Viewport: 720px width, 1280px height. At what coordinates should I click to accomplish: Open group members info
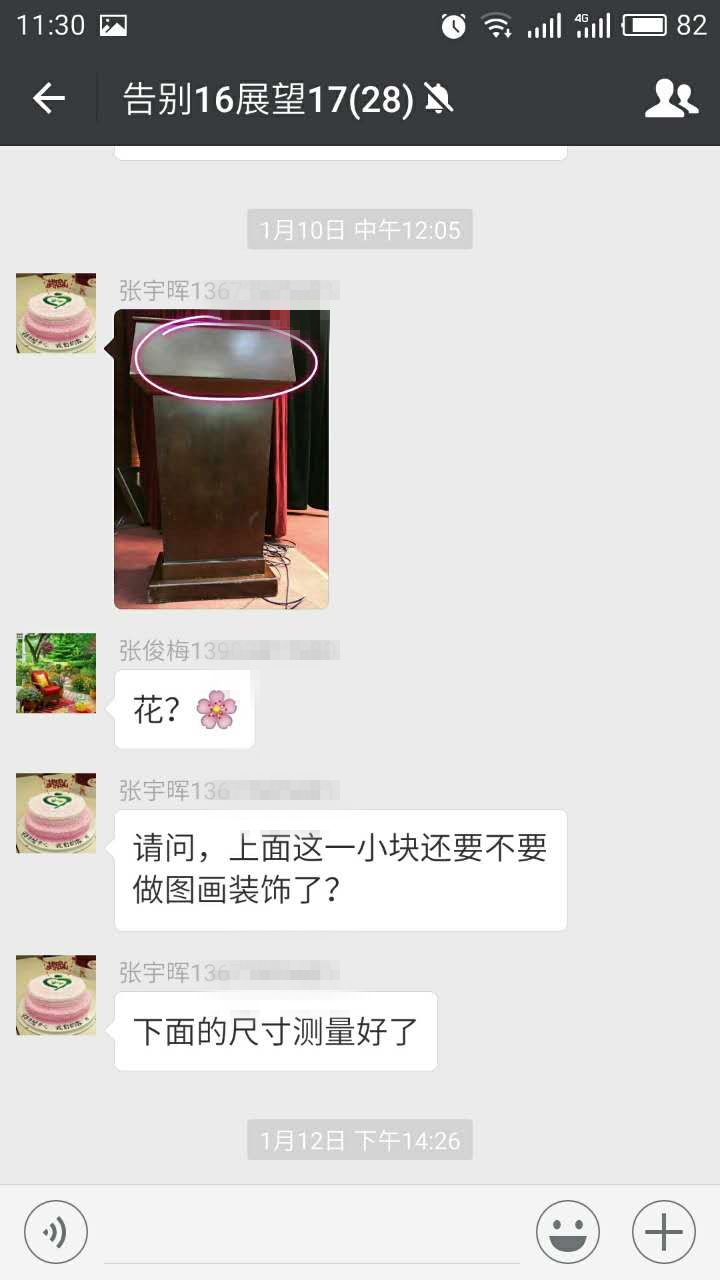tap(671, 98)
